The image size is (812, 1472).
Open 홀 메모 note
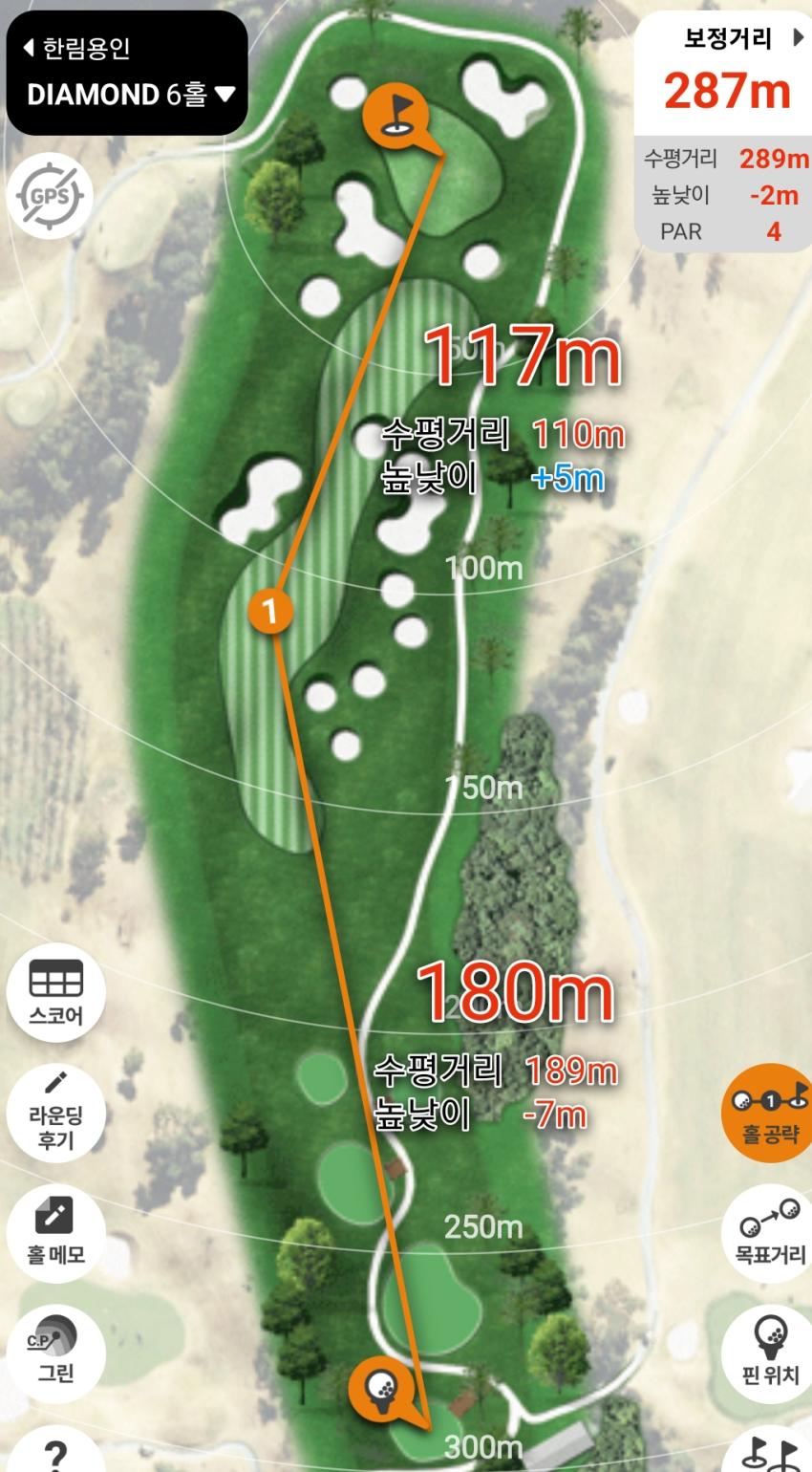tap(56, 1230)
